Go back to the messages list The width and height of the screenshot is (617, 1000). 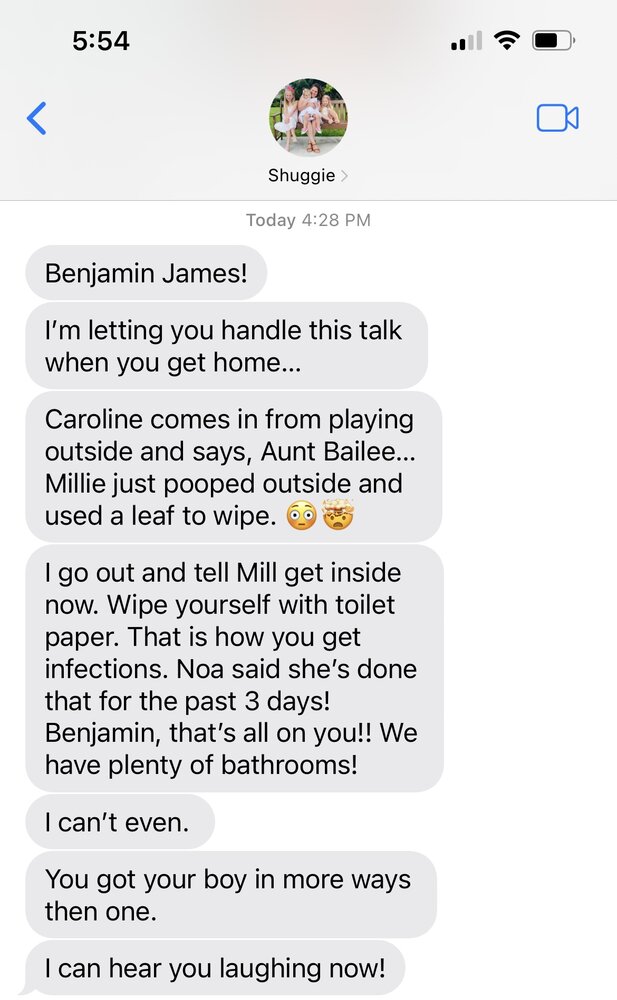37,118
